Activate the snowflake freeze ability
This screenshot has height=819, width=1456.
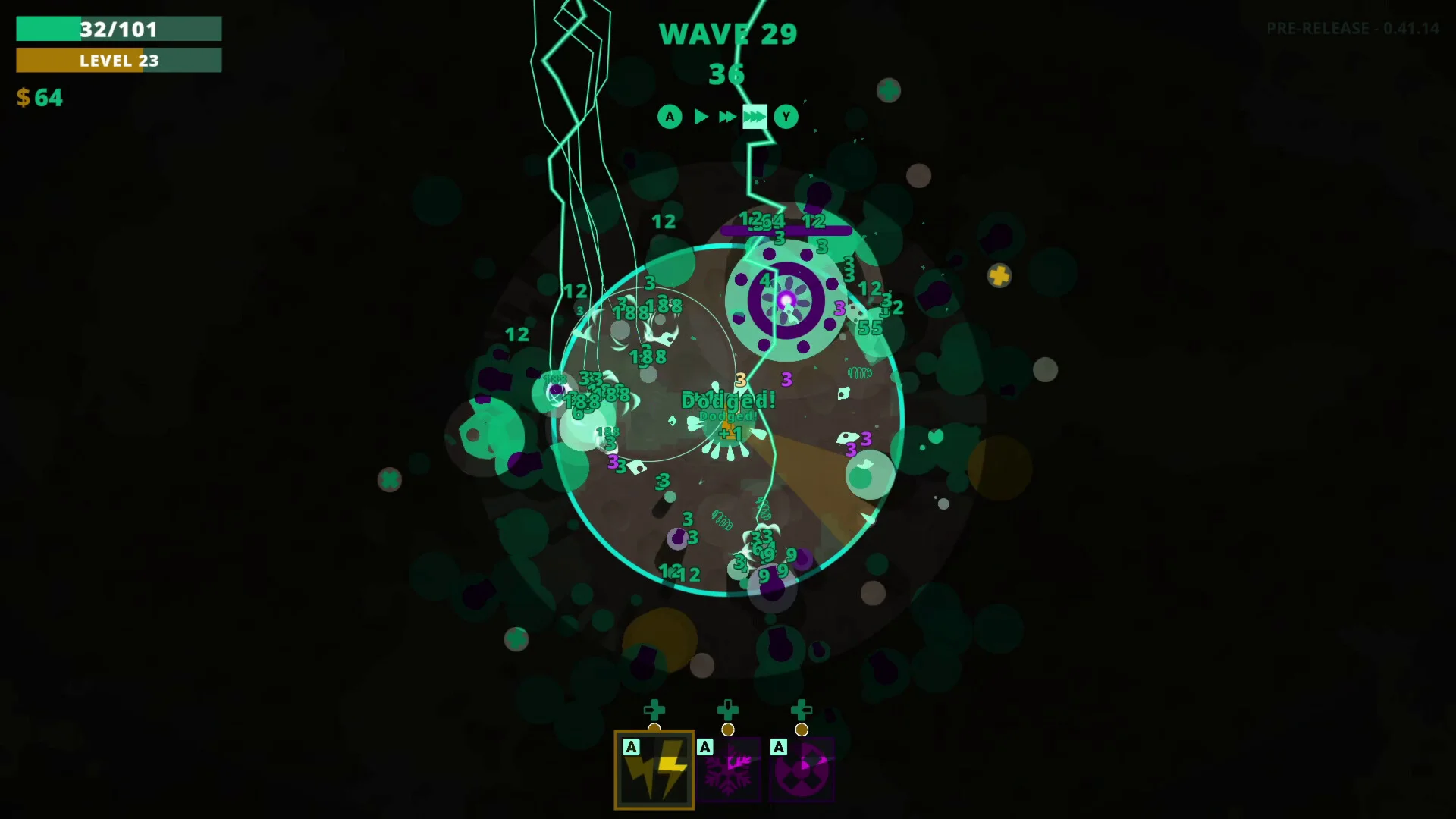728,770
